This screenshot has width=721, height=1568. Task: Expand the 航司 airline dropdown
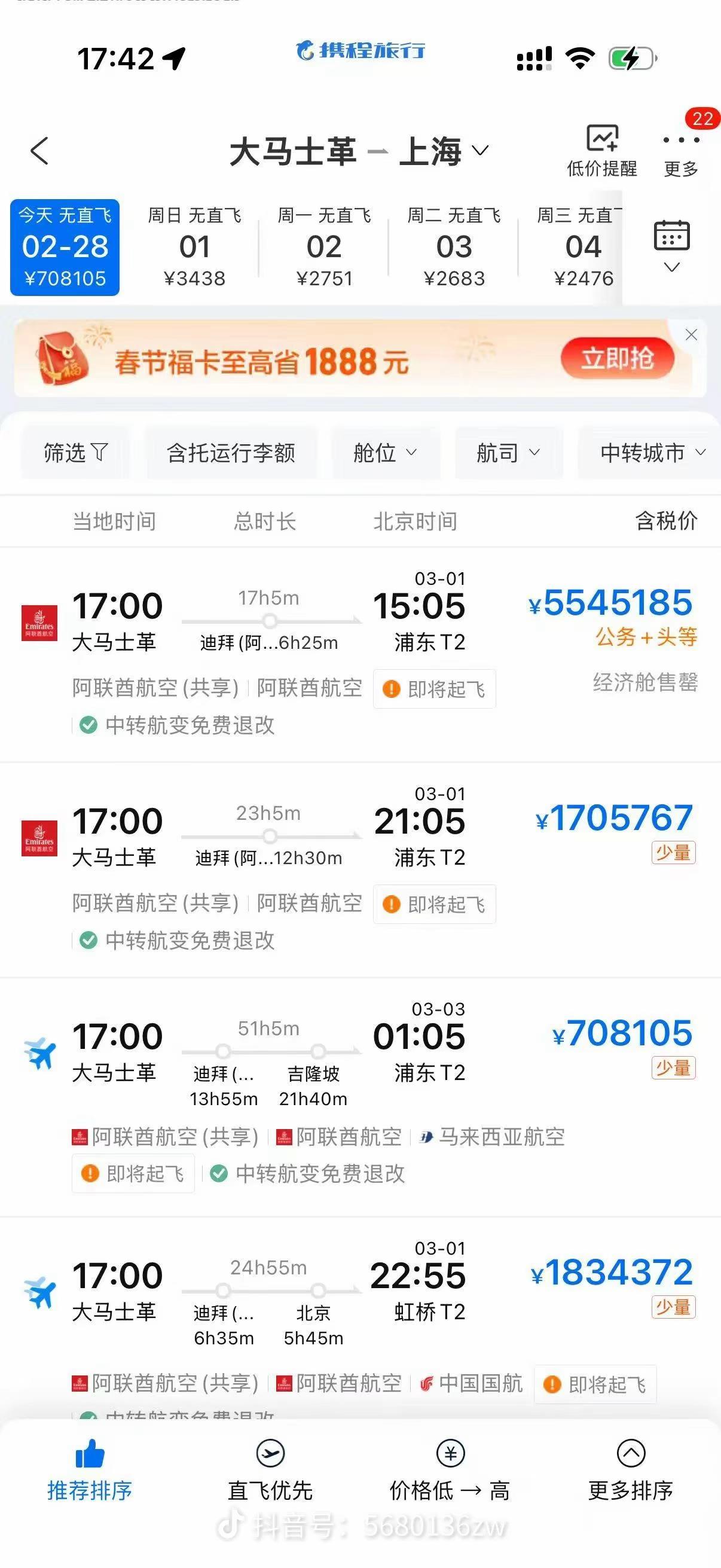pyautogui.click(x=509, y=452)
